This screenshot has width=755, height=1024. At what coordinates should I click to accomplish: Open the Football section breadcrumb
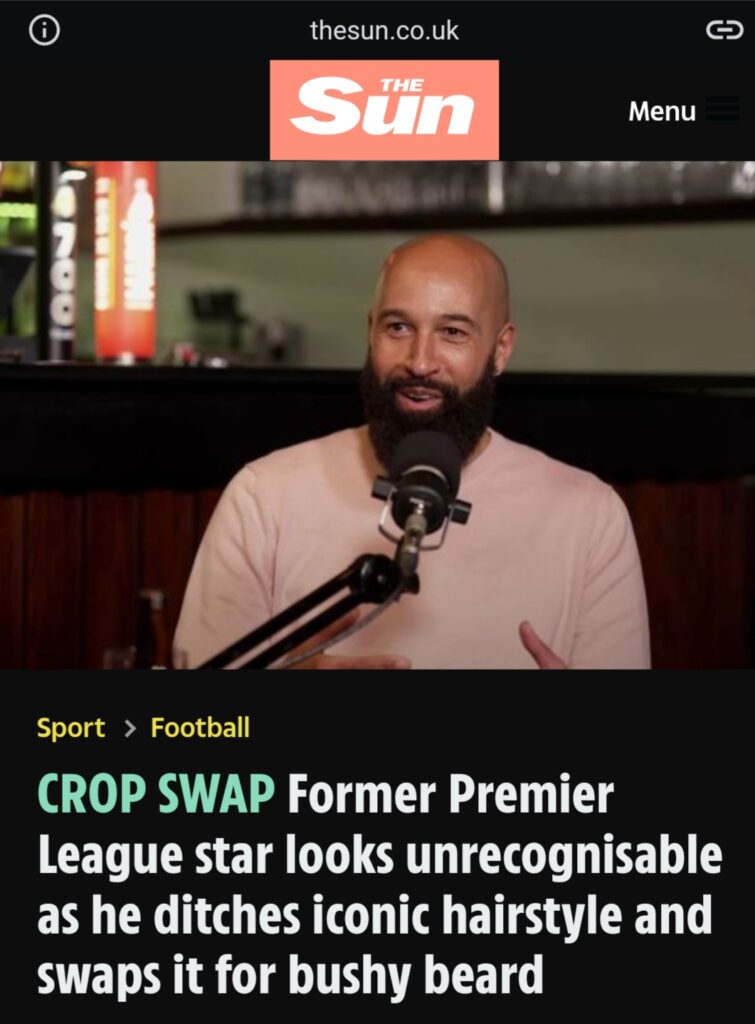(x=200, y=728)
